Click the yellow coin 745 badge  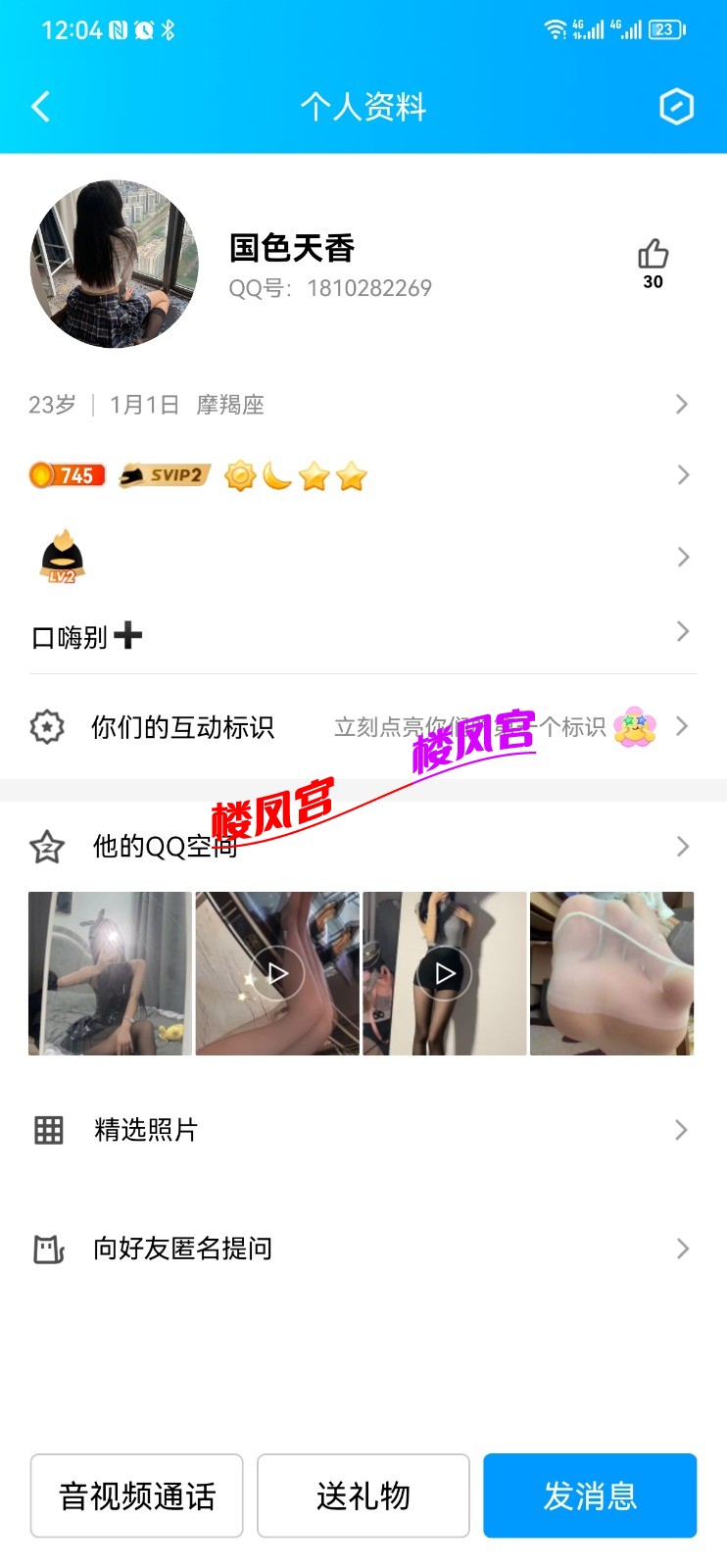[x=68, y=474]
